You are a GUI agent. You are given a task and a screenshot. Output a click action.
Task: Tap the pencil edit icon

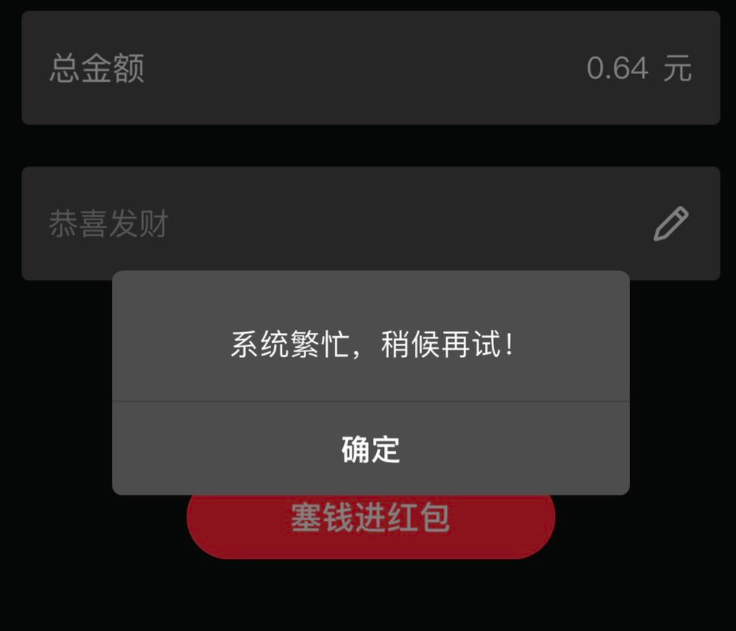[x=670, y=224]
